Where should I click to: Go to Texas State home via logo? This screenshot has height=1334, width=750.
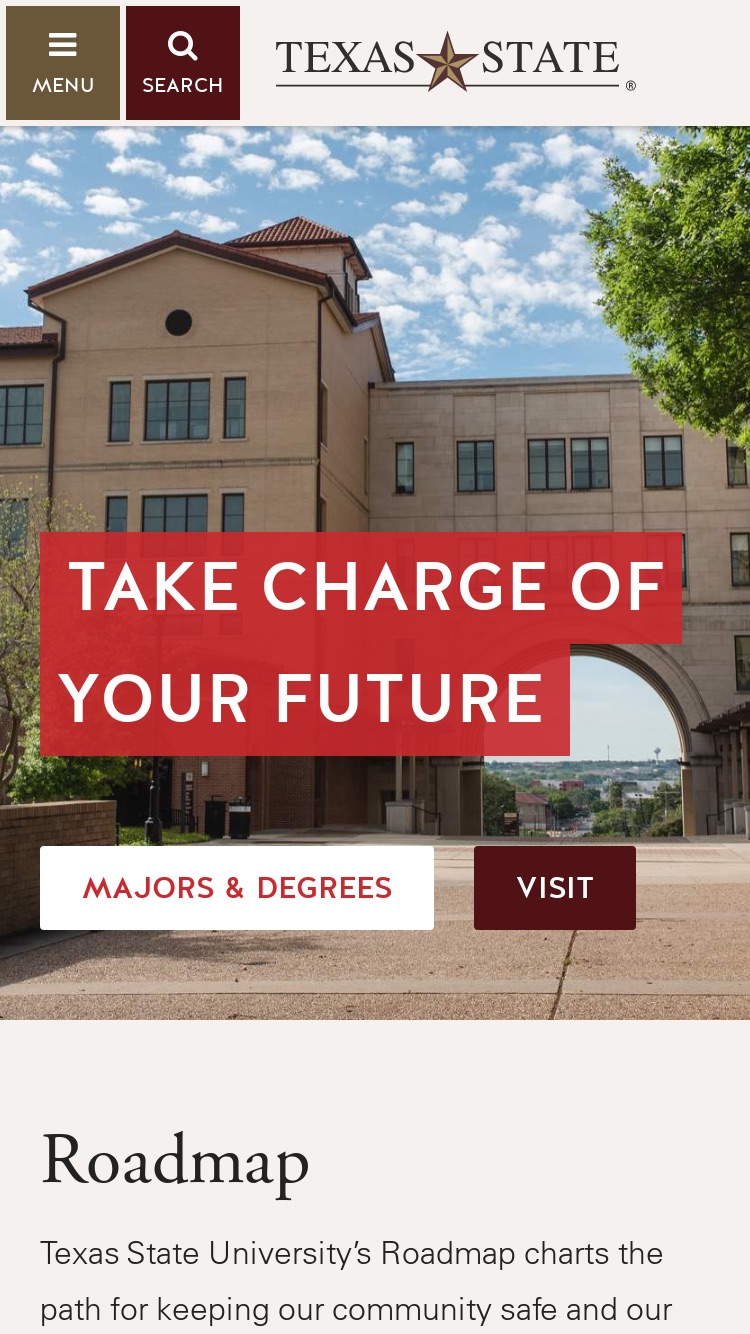(455, 62)
